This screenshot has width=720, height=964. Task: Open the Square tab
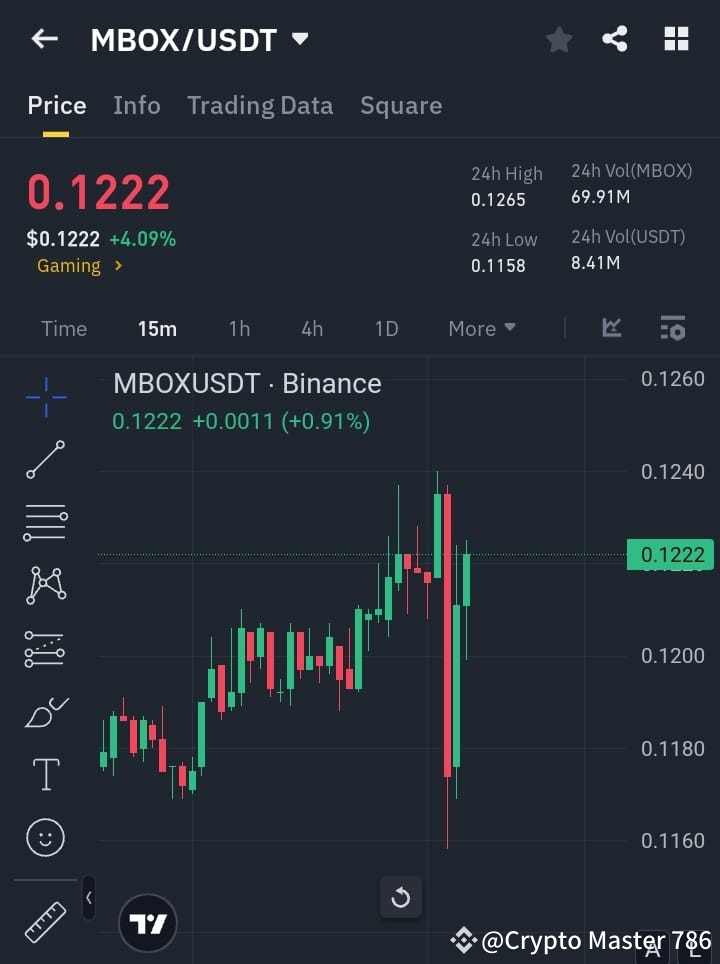[x=401, y=105]
